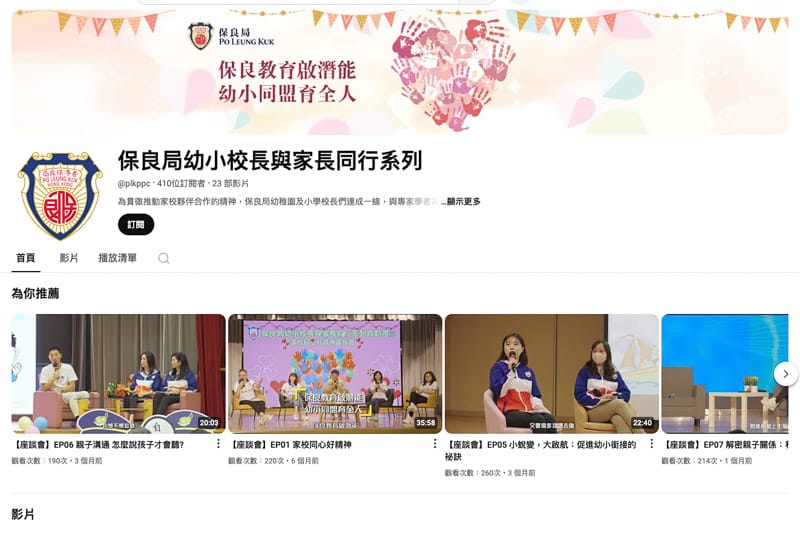
Task: Subscribe to the channel with 訂閱
Action: pos(135,225)
